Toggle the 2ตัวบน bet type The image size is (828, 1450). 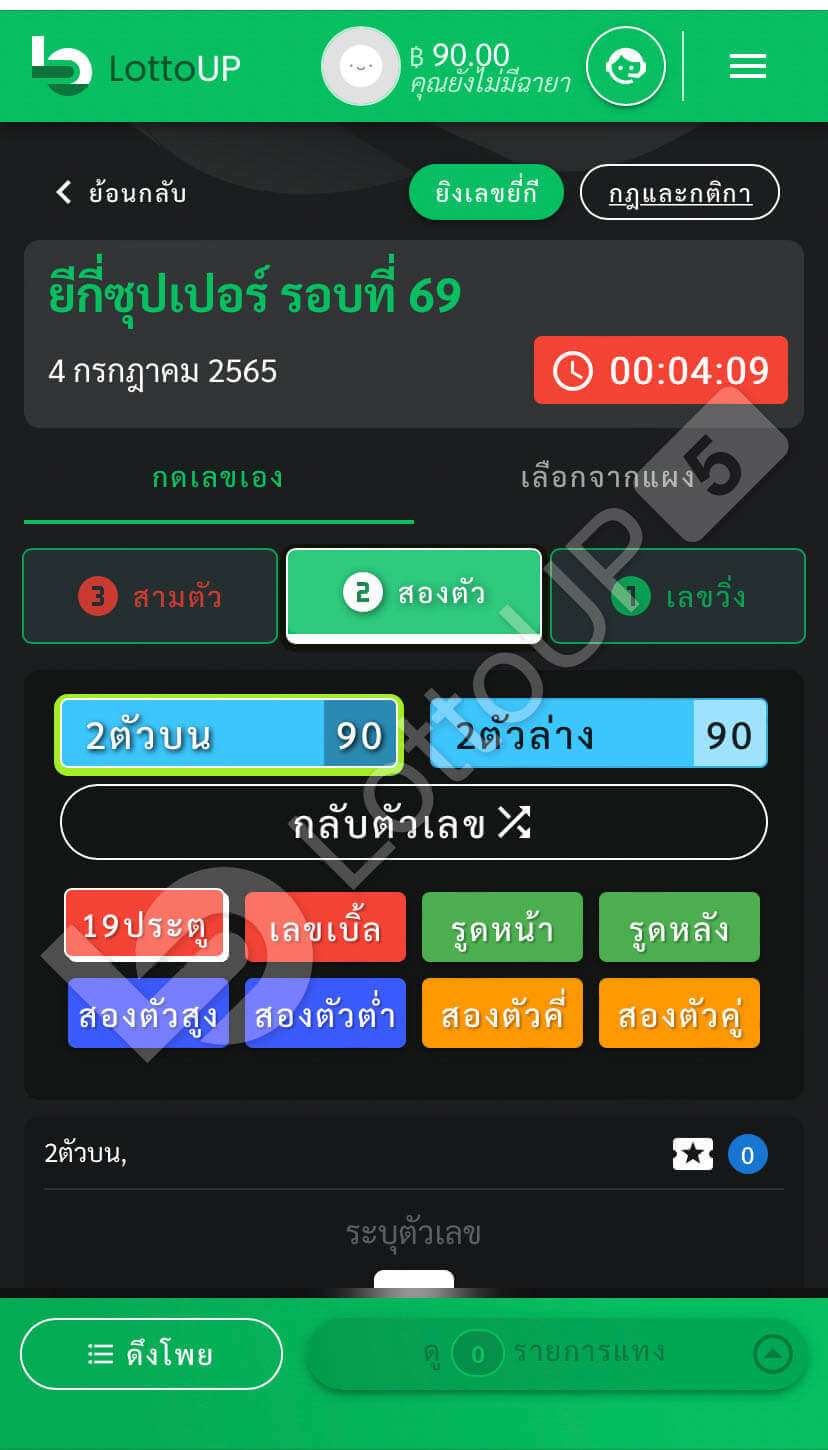[x=229, y=735]
